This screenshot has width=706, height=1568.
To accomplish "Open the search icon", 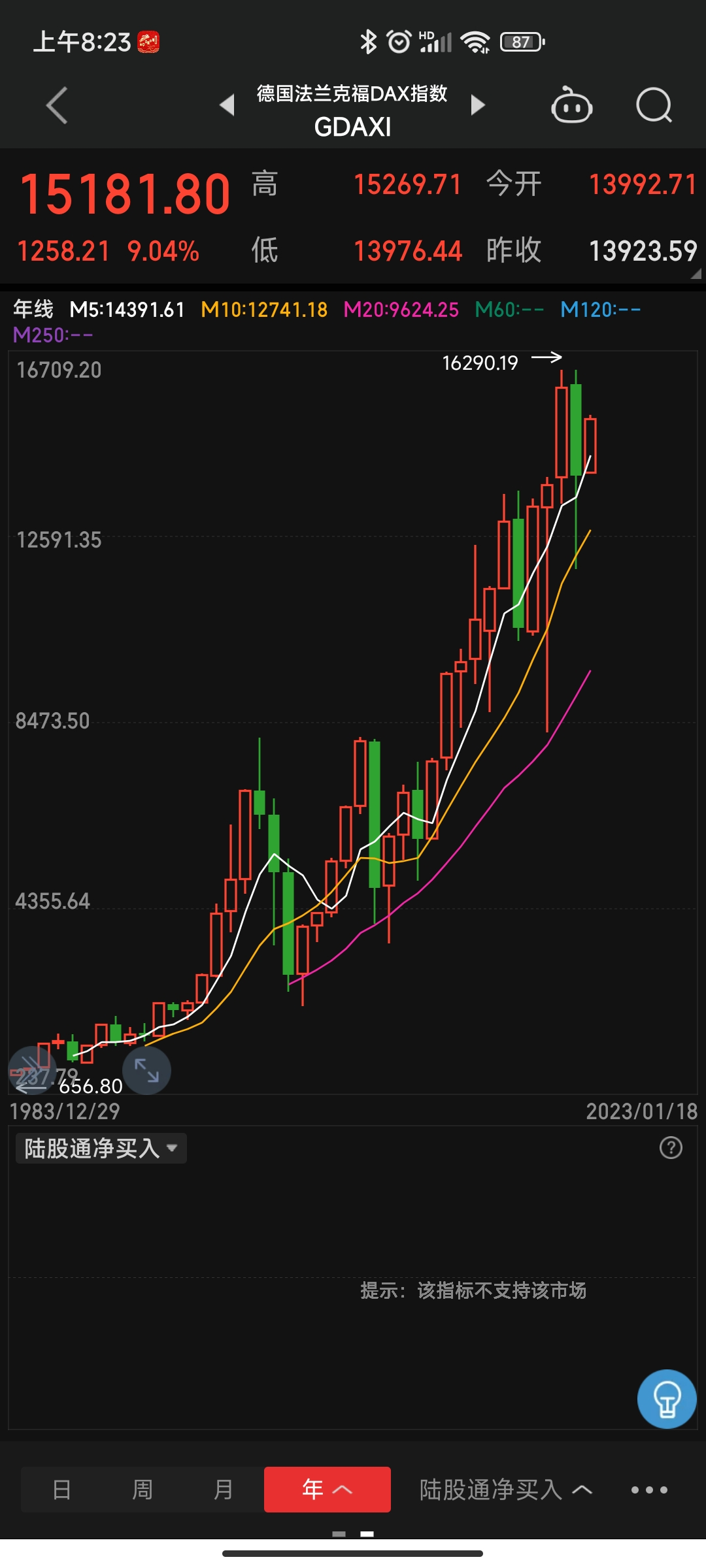I will [x=654, y=105].
